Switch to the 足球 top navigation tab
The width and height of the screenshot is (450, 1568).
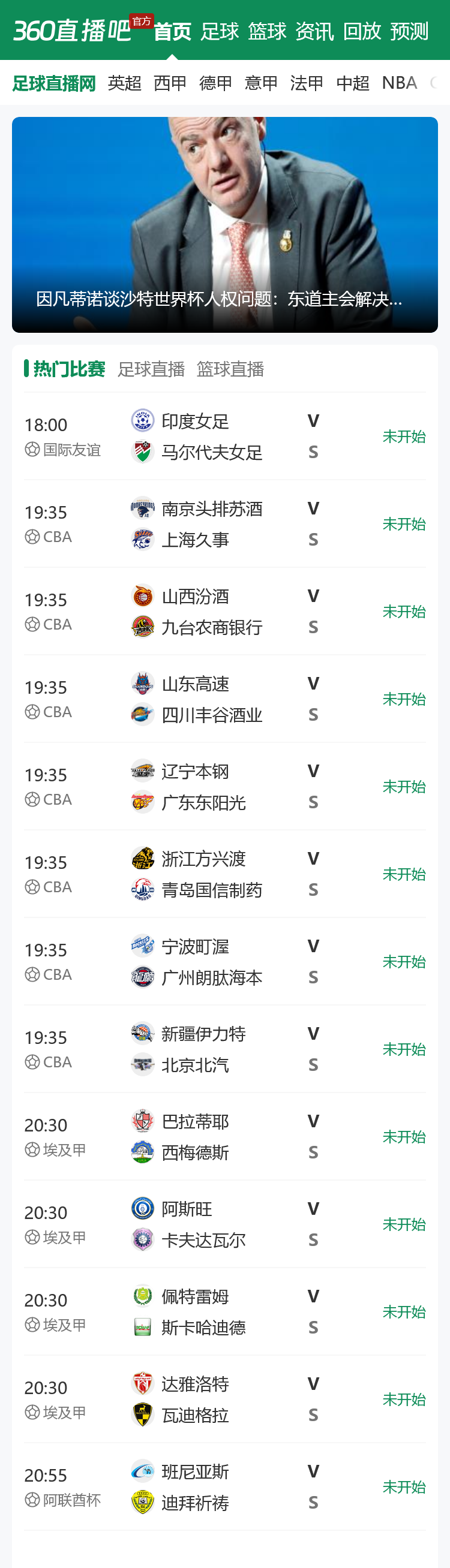tap(220, 31)
